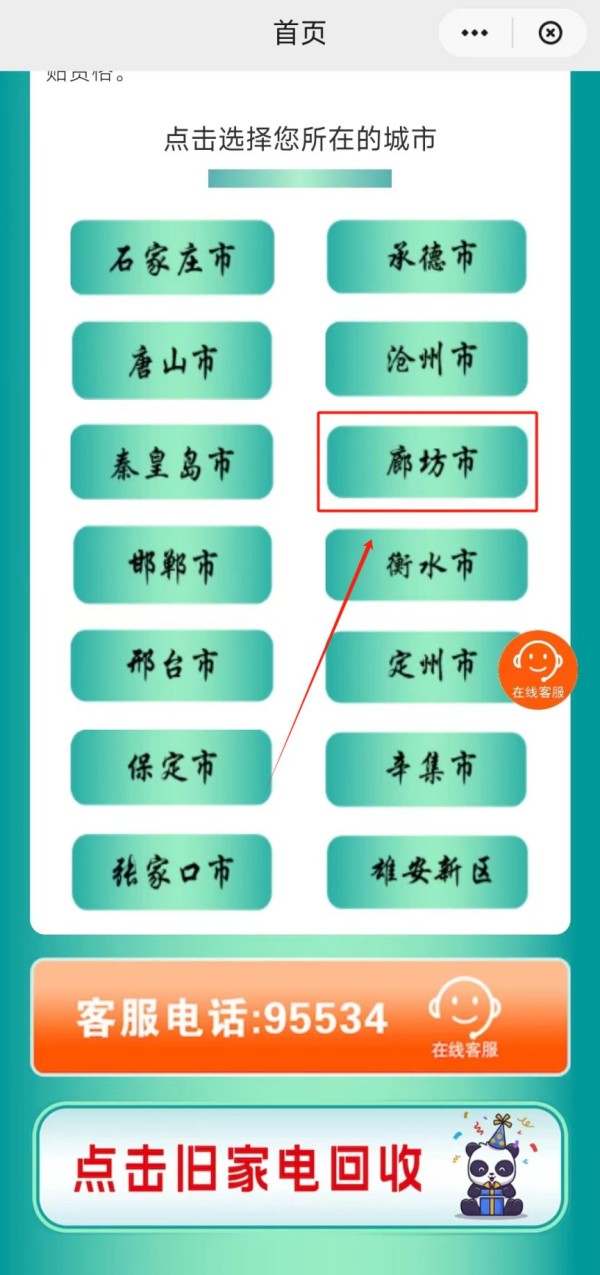This screenshot has height=1275, width=600.
Task: Open 点击旧家电回收 recycling banner
Action: (x=300, y=1167)
